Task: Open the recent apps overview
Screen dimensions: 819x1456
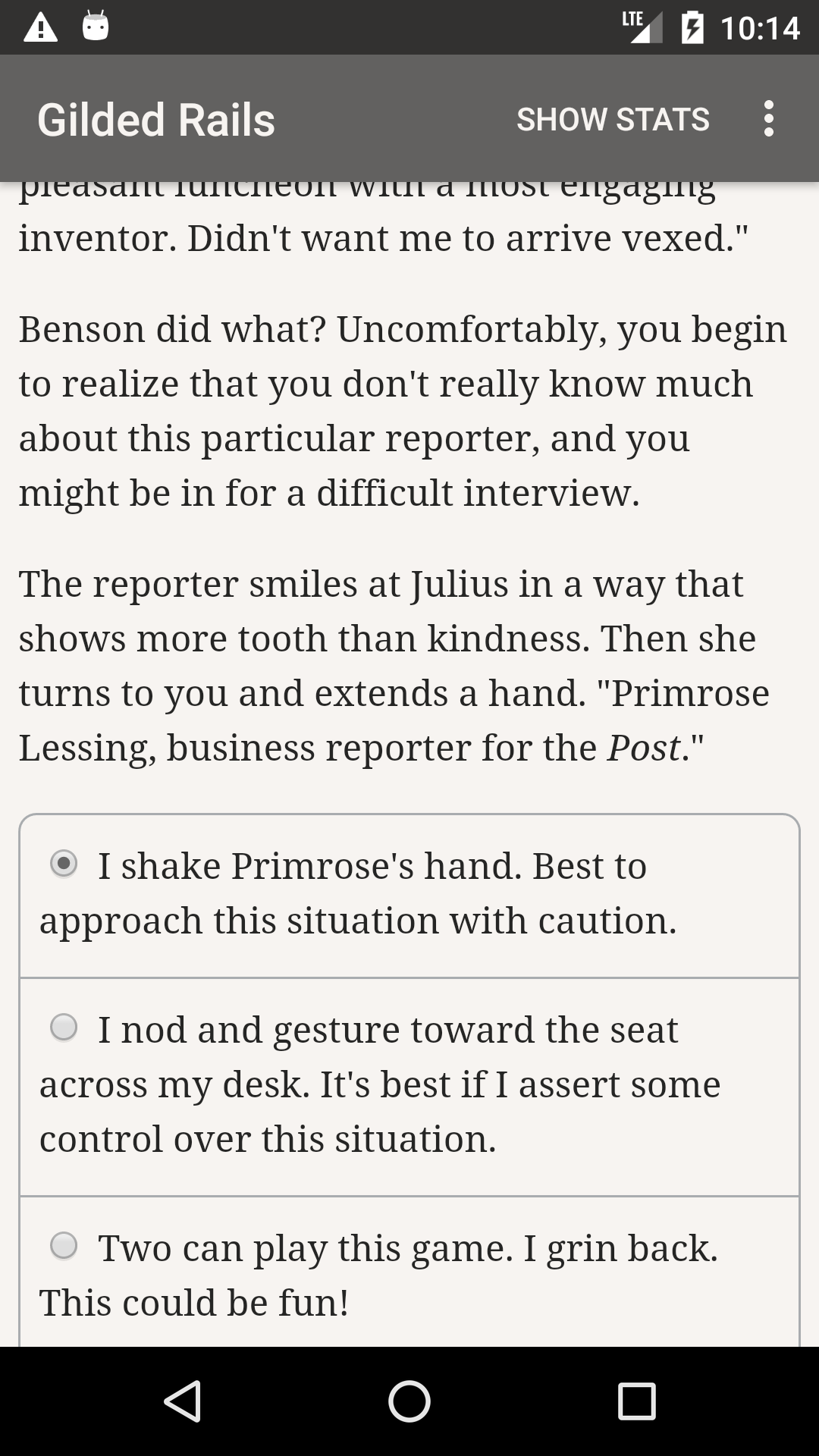Action: (637, 1401)
